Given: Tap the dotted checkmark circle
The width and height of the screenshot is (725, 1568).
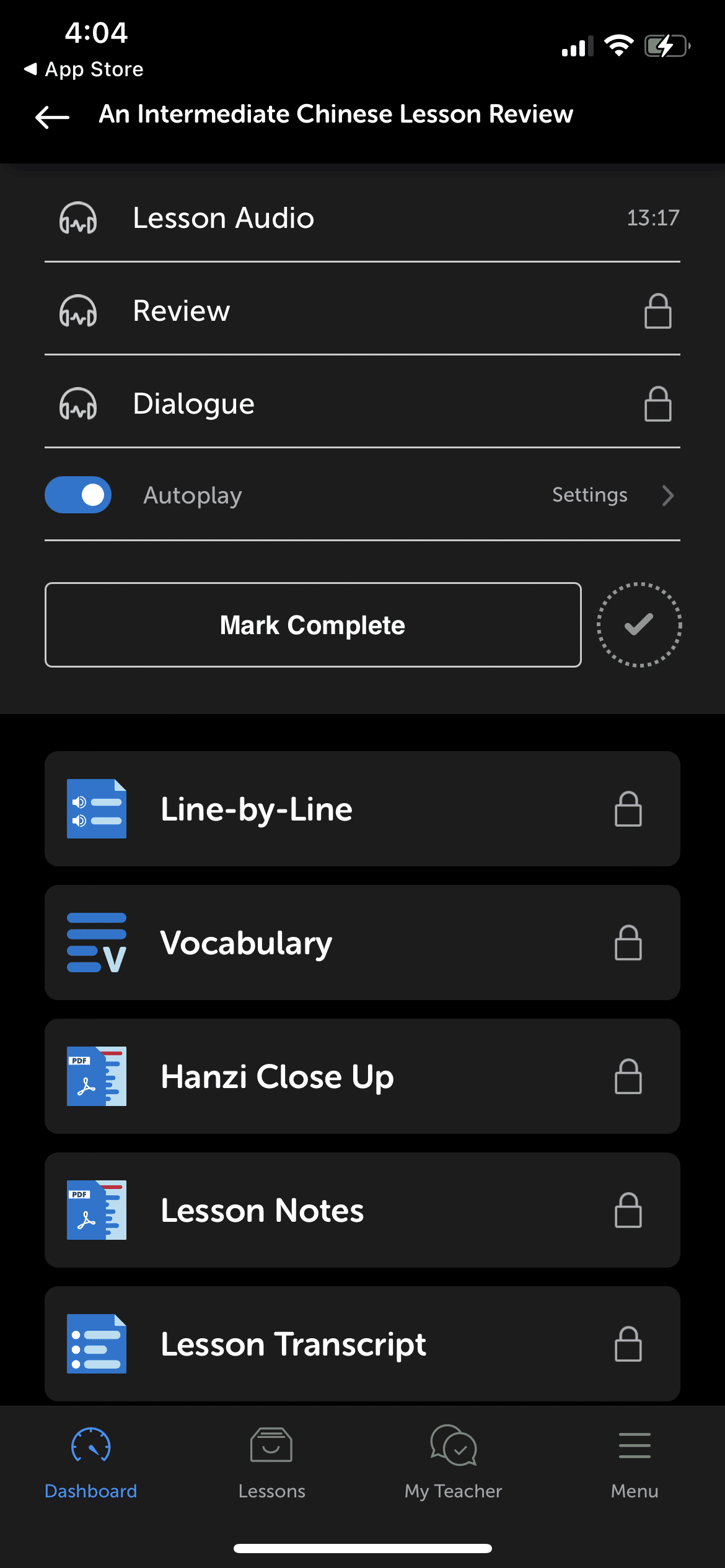Looking at the screenshot, I should click(x=639, y=625).
